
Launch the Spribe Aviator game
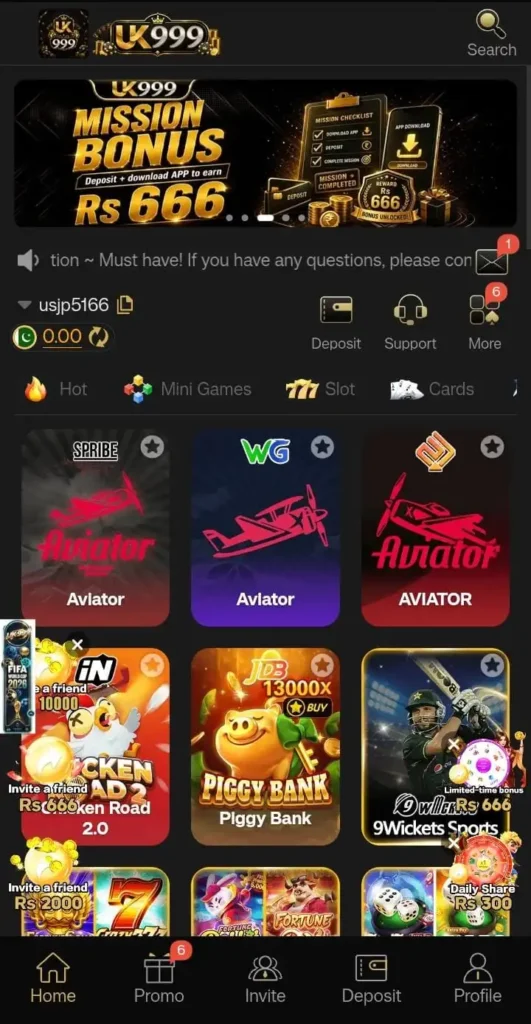click(x=95, y=528)
